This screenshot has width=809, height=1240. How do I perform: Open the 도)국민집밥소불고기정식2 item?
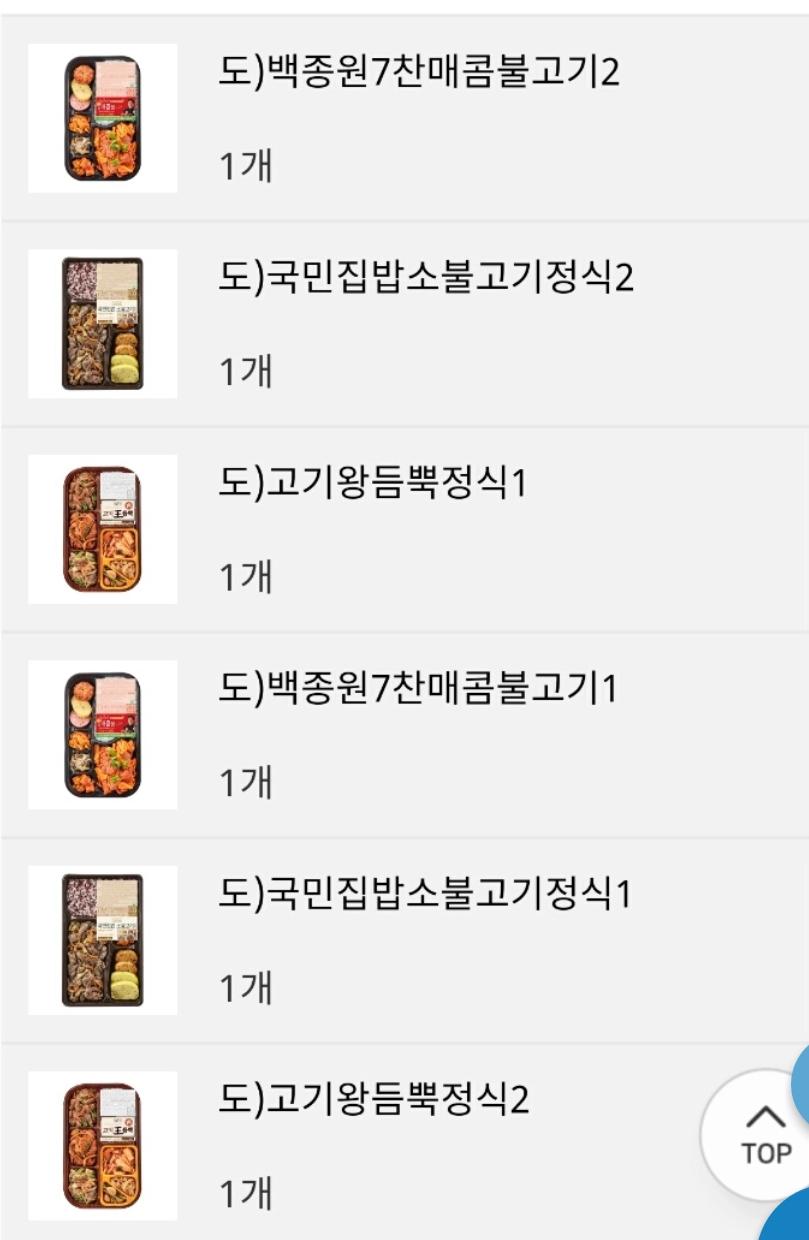click(426, 279)
